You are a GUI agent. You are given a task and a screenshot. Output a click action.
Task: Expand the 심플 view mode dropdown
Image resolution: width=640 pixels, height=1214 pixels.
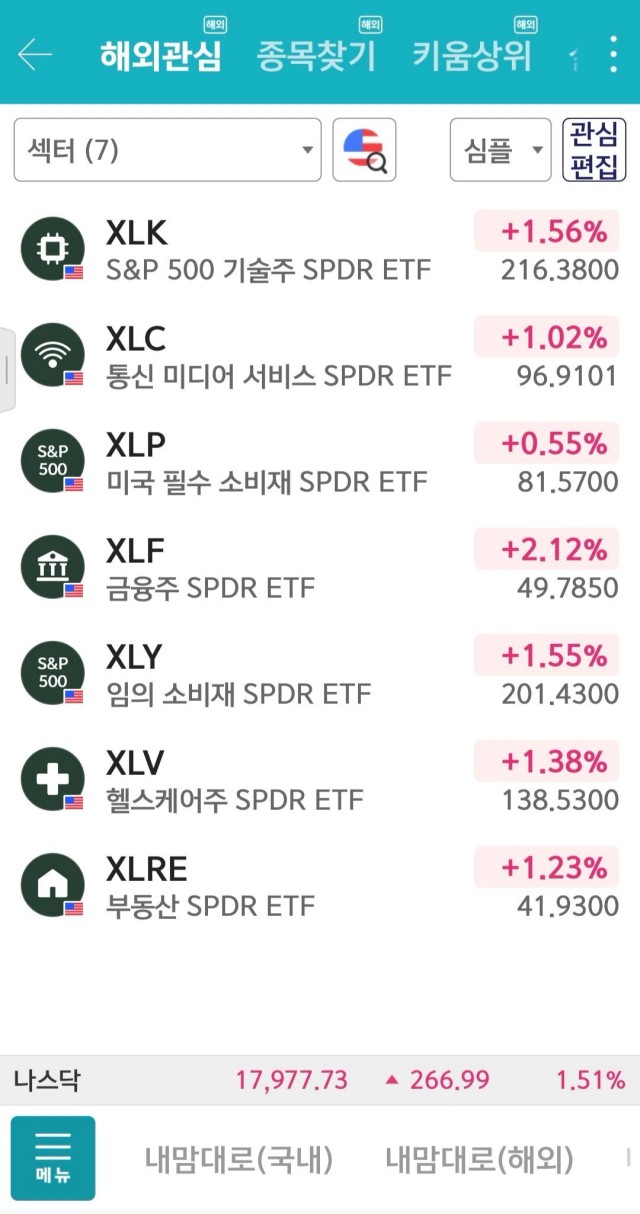click(x=500, y=150)
